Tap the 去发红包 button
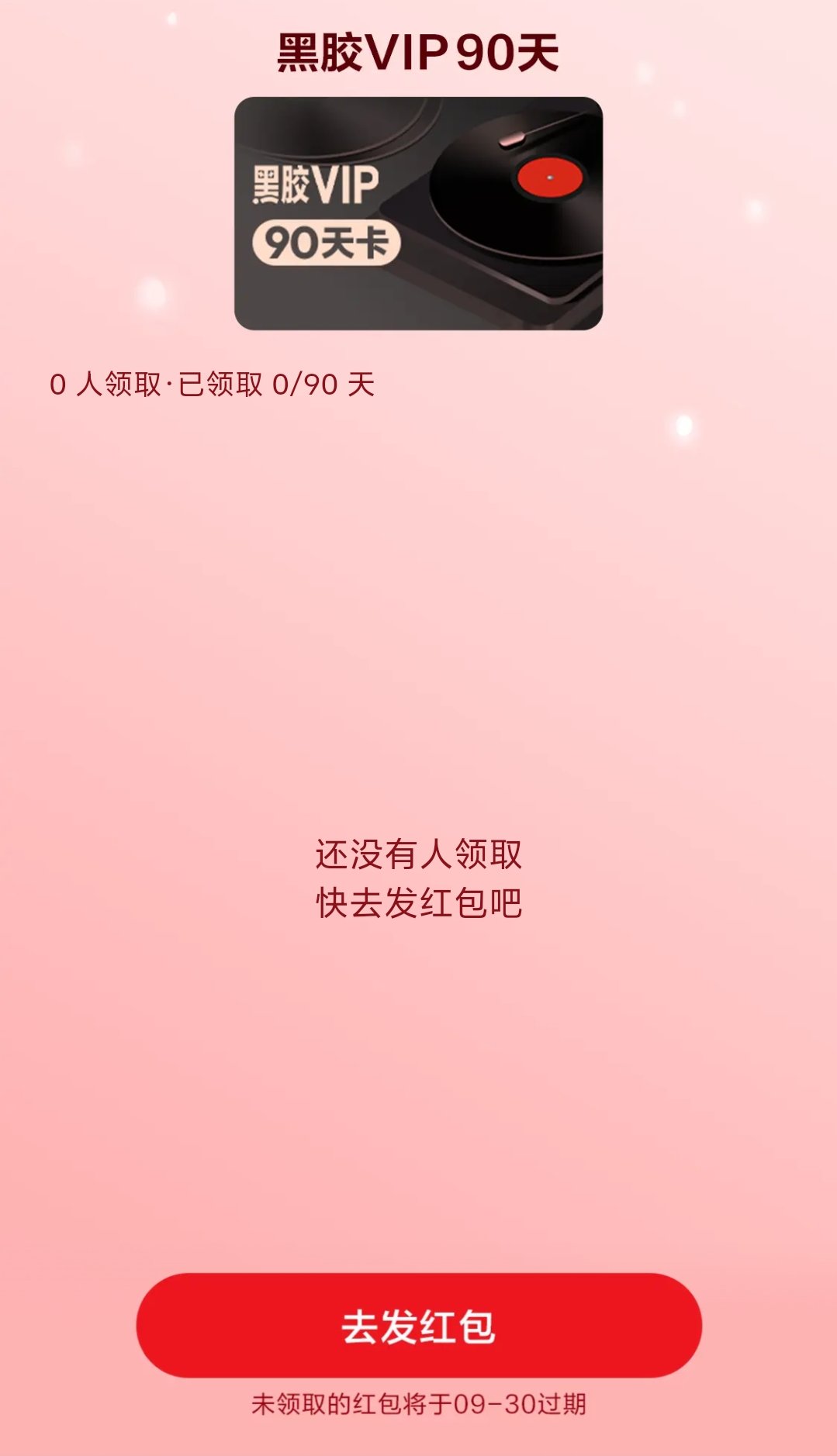This screenshot has width=837, height=1456. tap(419, 1325)
